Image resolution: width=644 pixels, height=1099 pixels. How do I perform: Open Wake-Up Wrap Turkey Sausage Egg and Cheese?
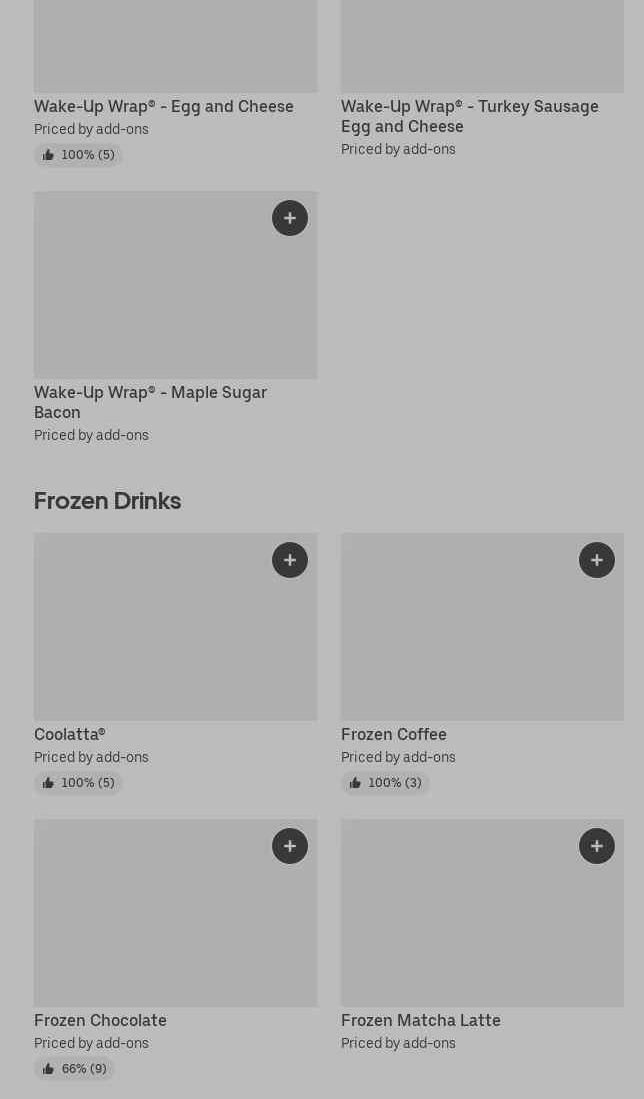(469, 116)
